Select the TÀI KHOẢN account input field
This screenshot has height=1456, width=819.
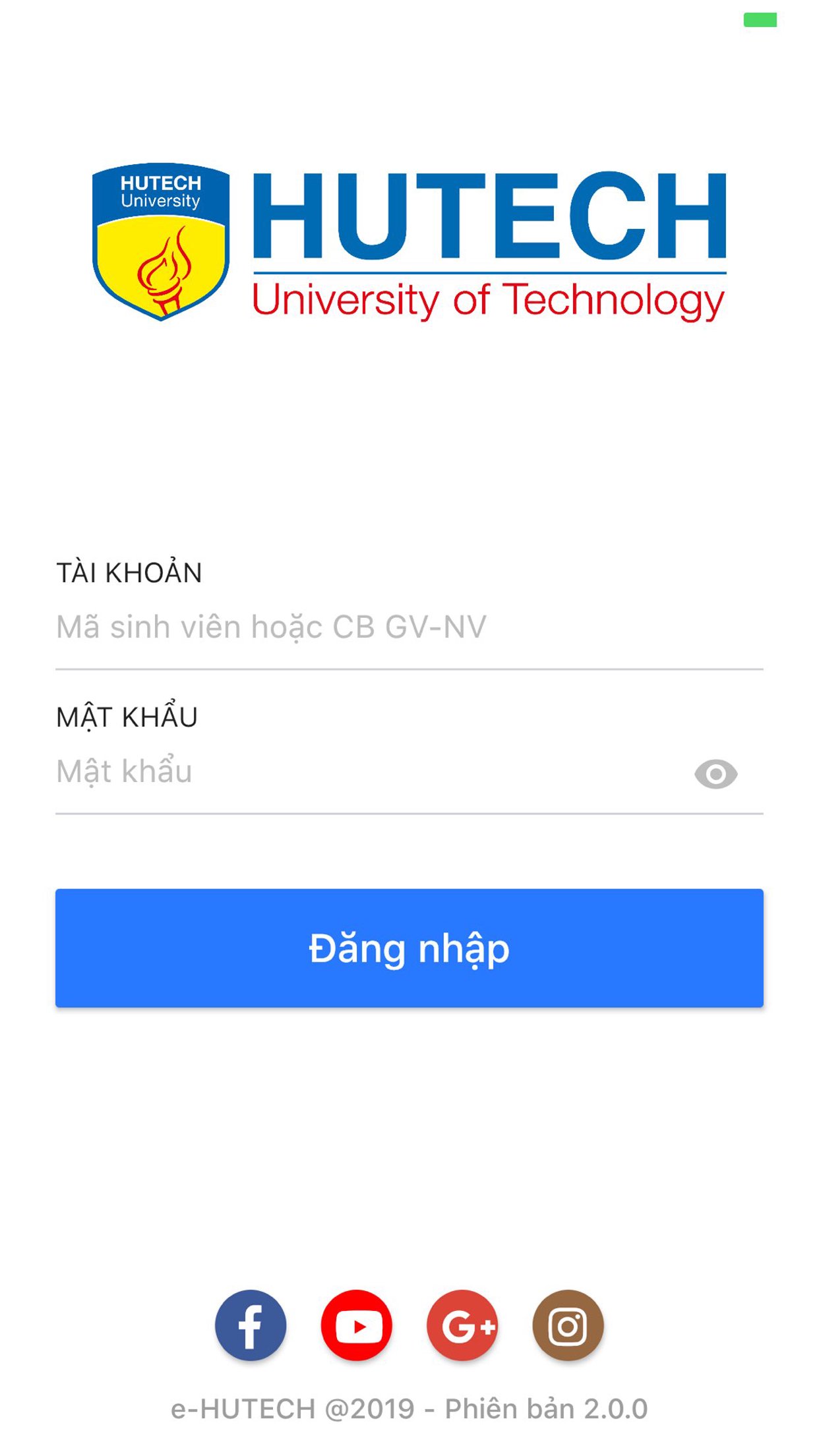409,626
